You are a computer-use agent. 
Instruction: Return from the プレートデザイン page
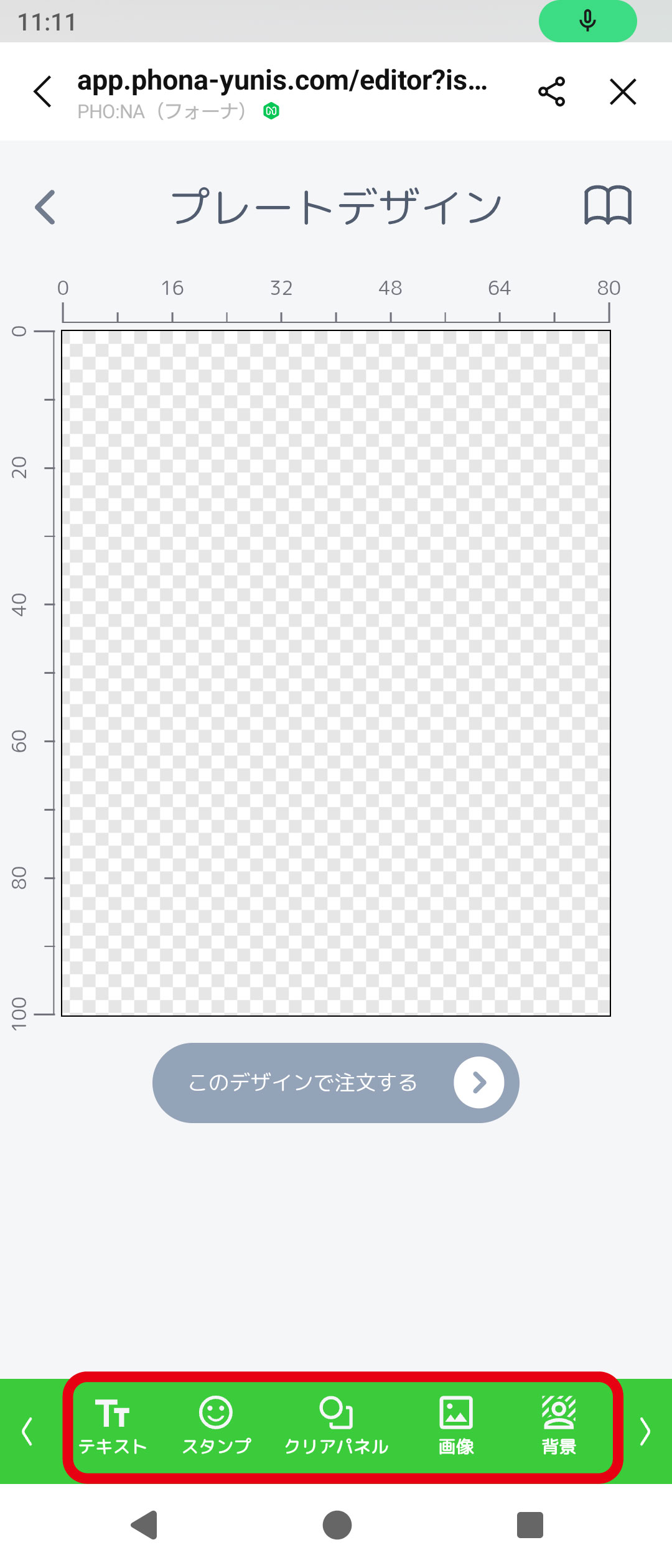click(45, 207)
